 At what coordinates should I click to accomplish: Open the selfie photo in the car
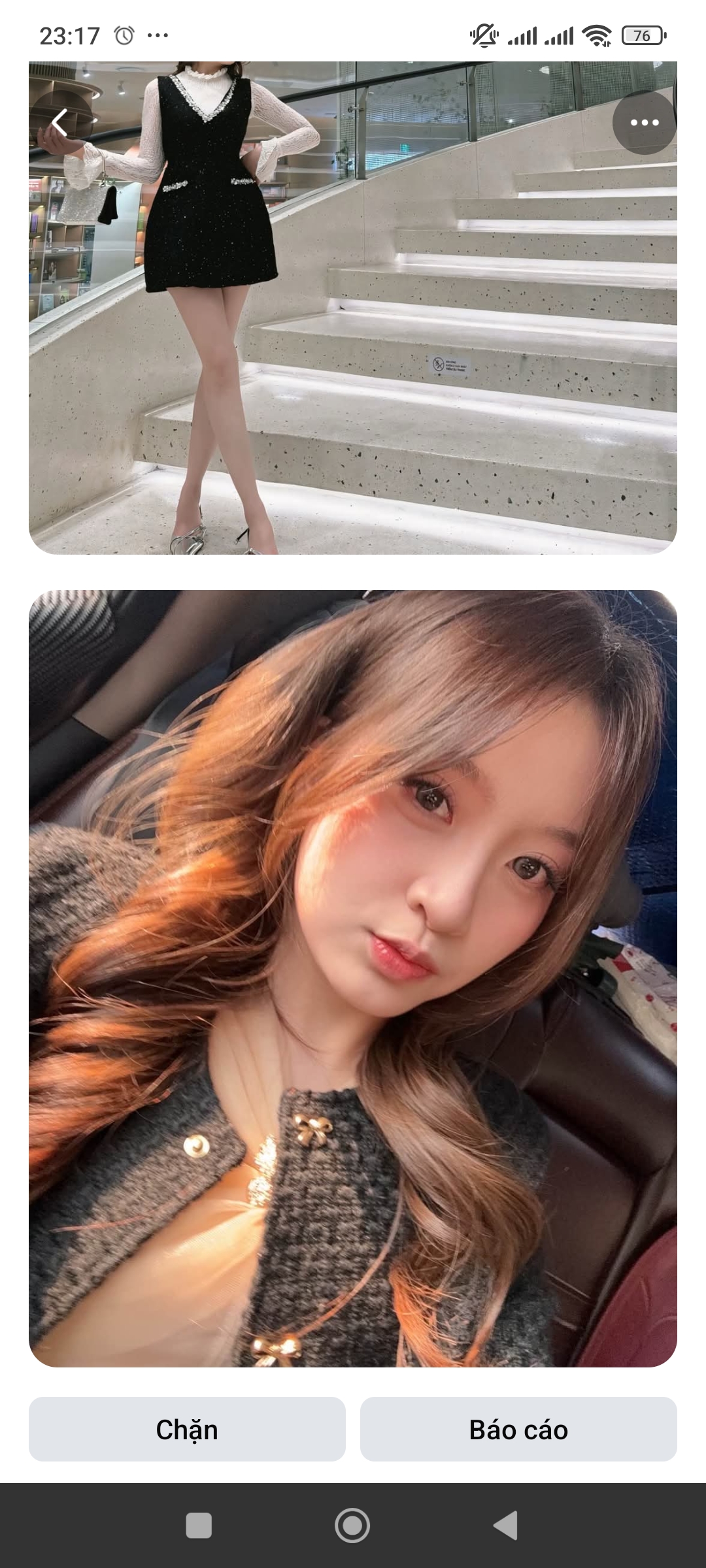coord(353,980)
